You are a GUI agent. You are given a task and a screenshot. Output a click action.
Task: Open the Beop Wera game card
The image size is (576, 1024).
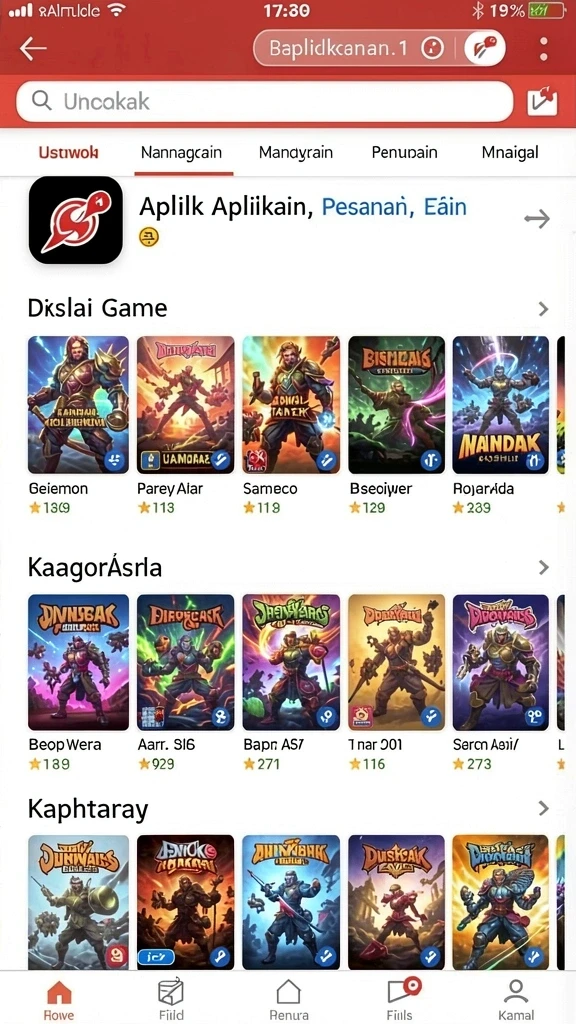[78, 682]
